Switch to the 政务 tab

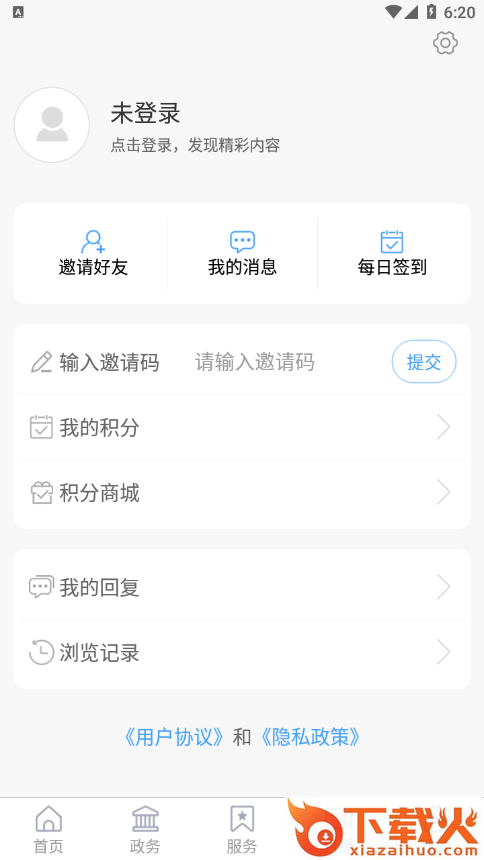pyautogui.click(x=145, y=829)
